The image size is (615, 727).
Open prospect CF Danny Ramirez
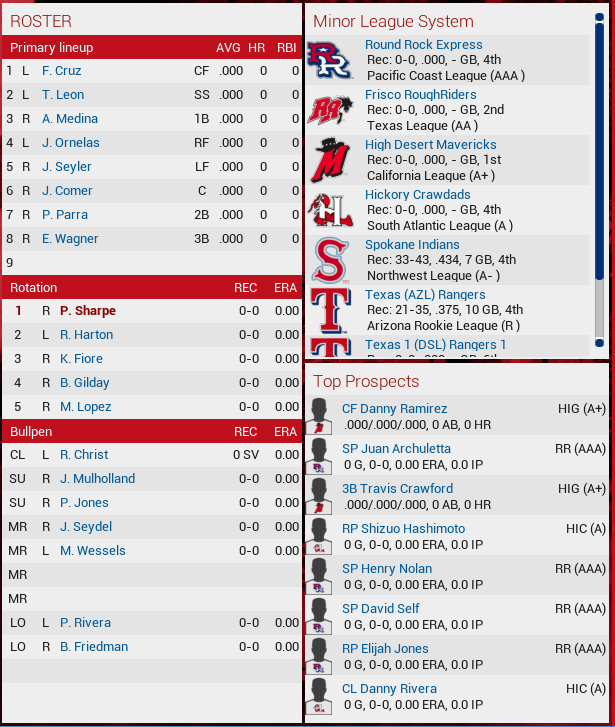394,409
